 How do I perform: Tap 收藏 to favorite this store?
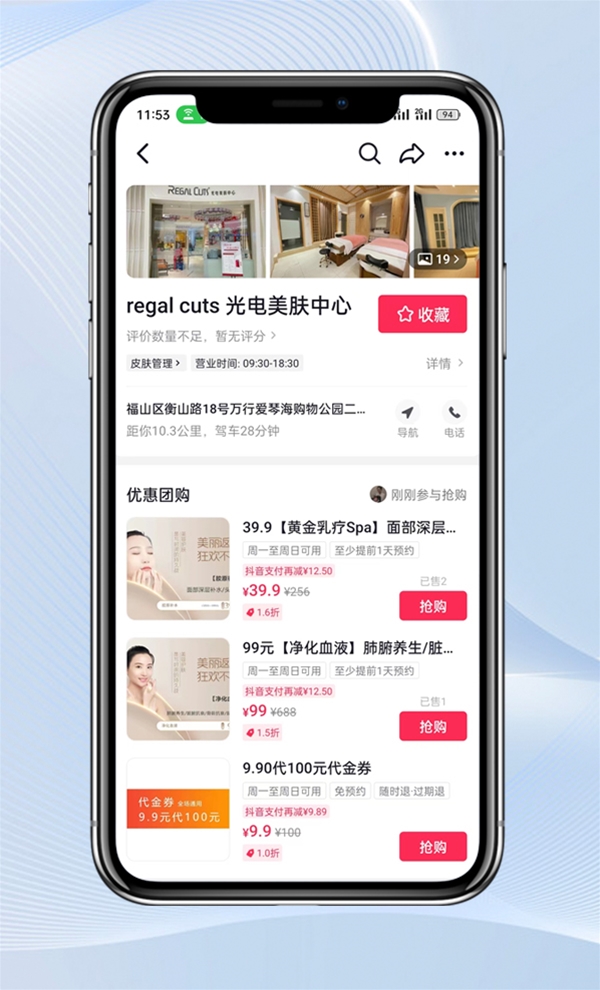(422, 314)
